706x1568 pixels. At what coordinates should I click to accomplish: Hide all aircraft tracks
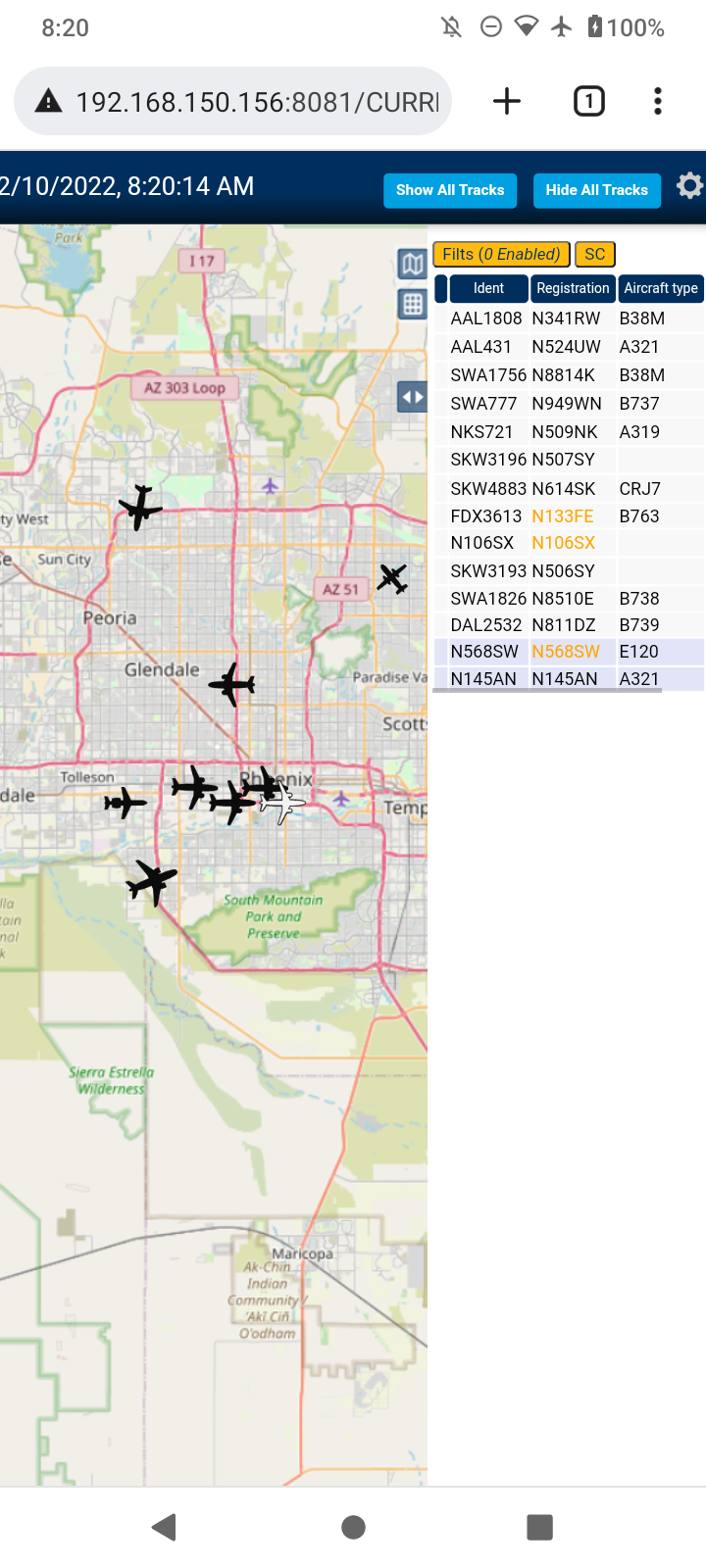pos(596,190)
